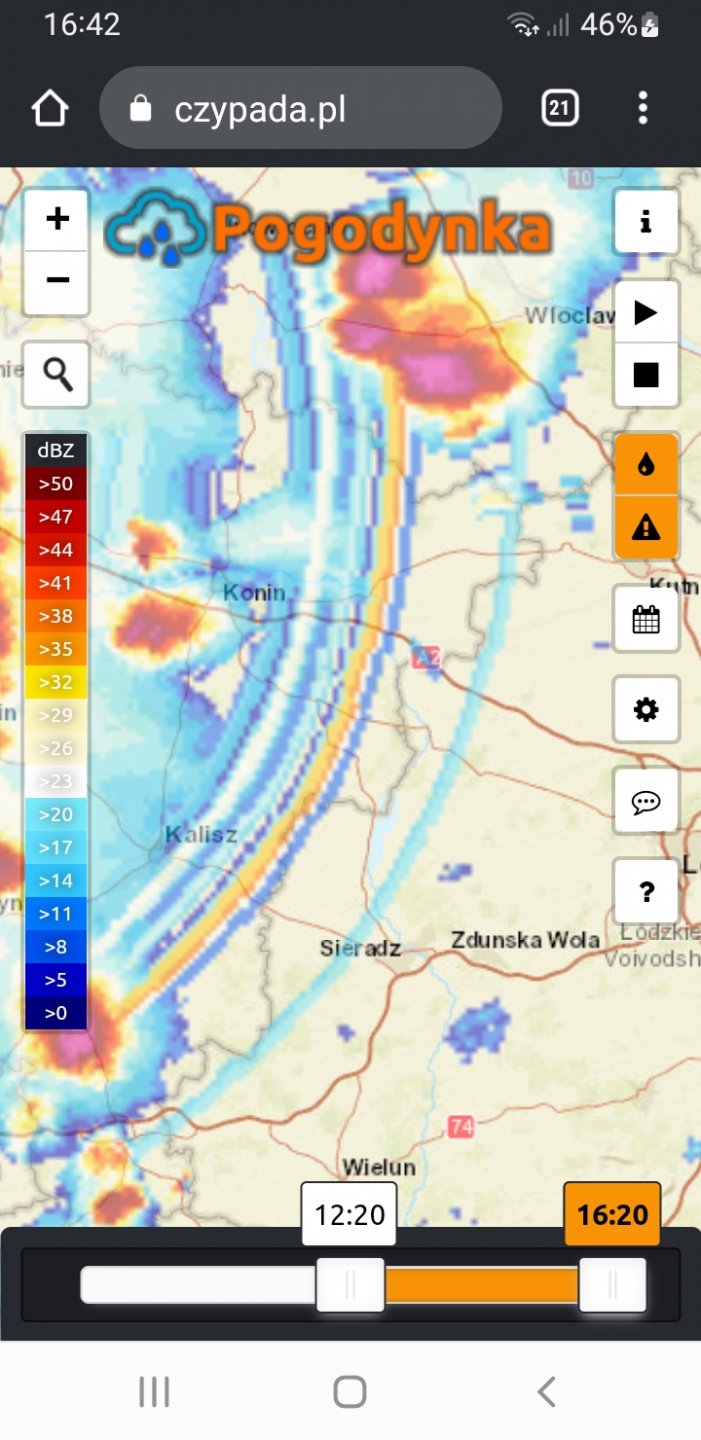Tap the 16:20 end time slider handle

point(613,1285)
